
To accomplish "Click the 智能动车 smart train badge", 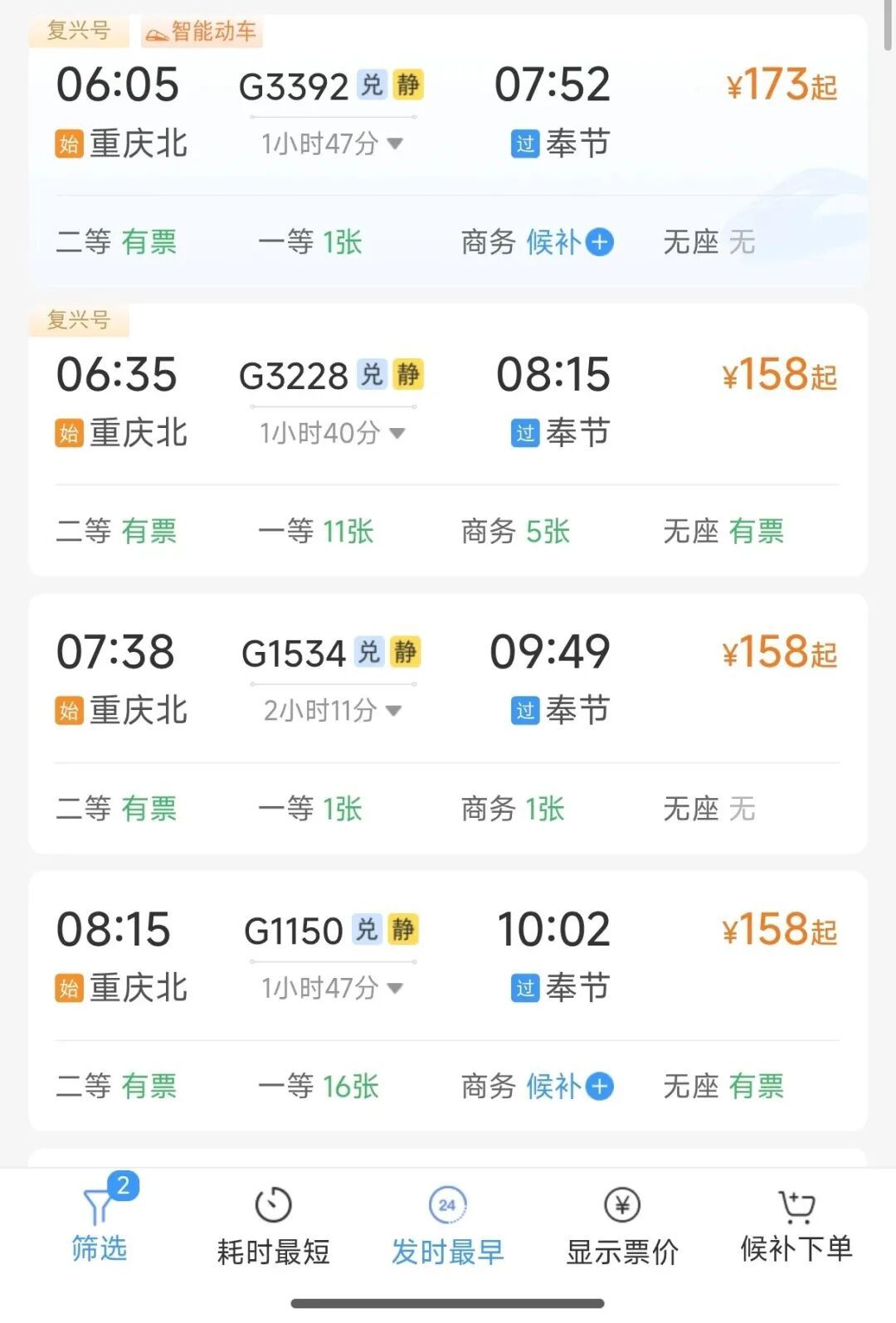I will [x=202, y=33].
